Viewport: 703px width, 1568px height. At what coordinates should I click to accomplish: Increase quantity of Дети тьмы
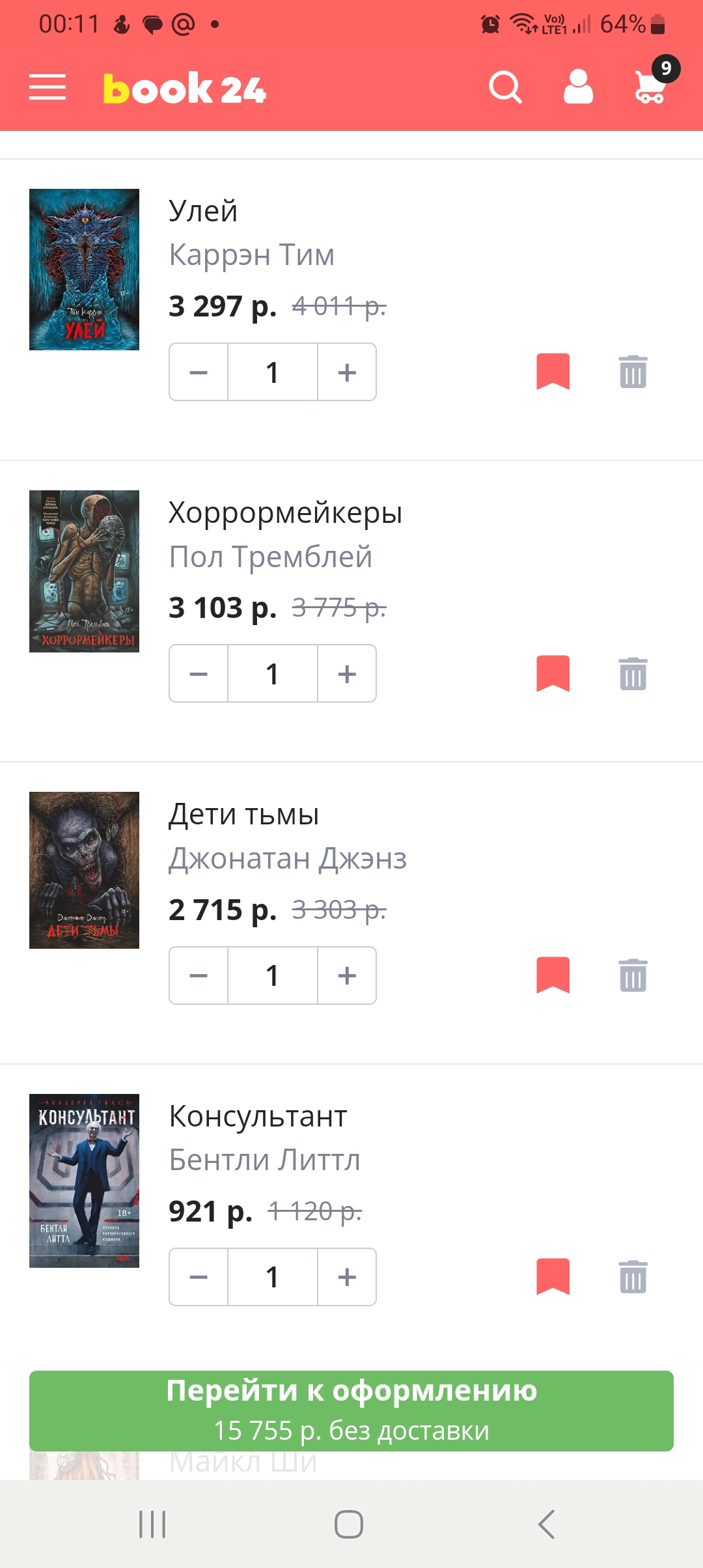click(x=347, y=975)
